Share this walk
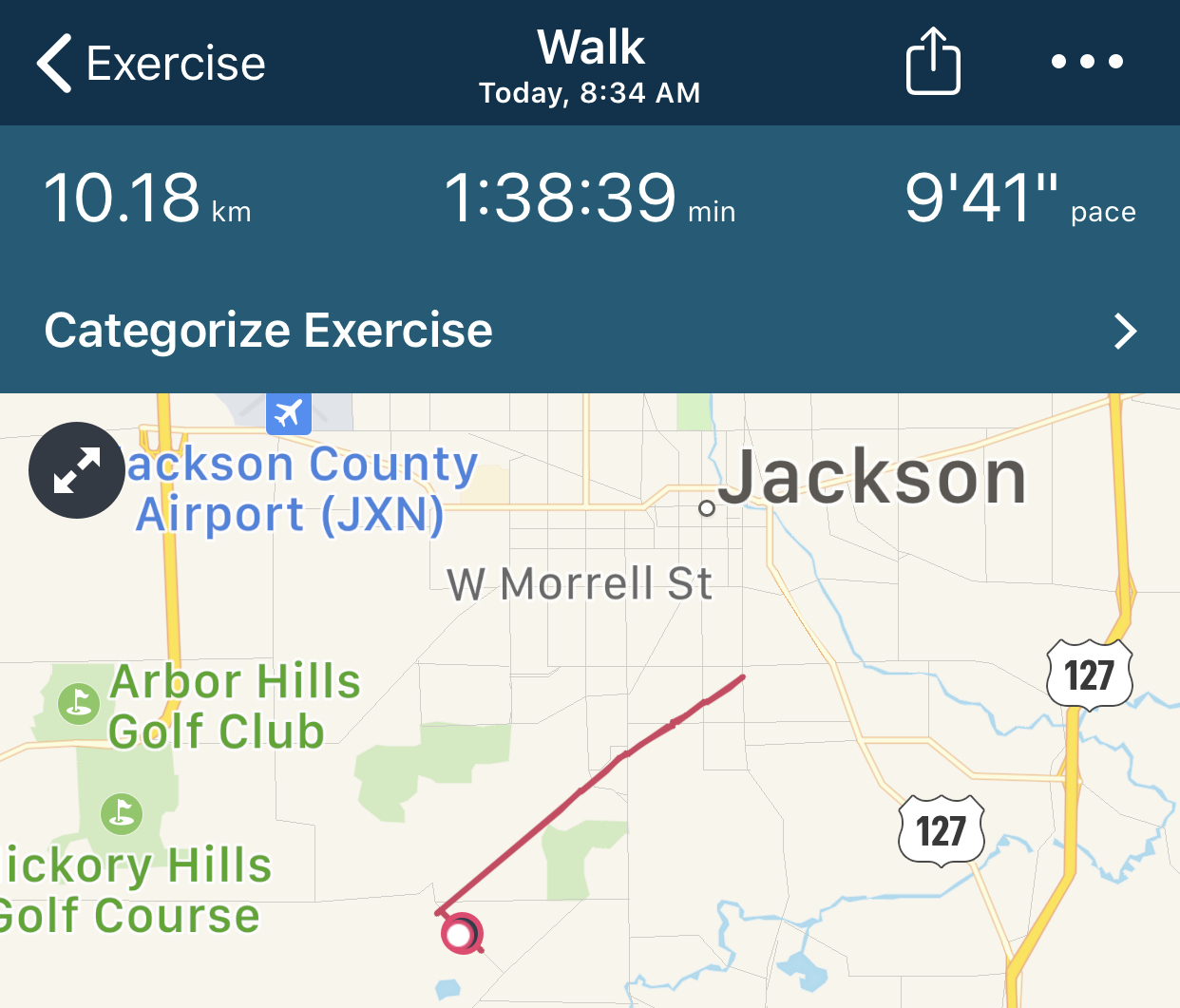 coord(932,62)
